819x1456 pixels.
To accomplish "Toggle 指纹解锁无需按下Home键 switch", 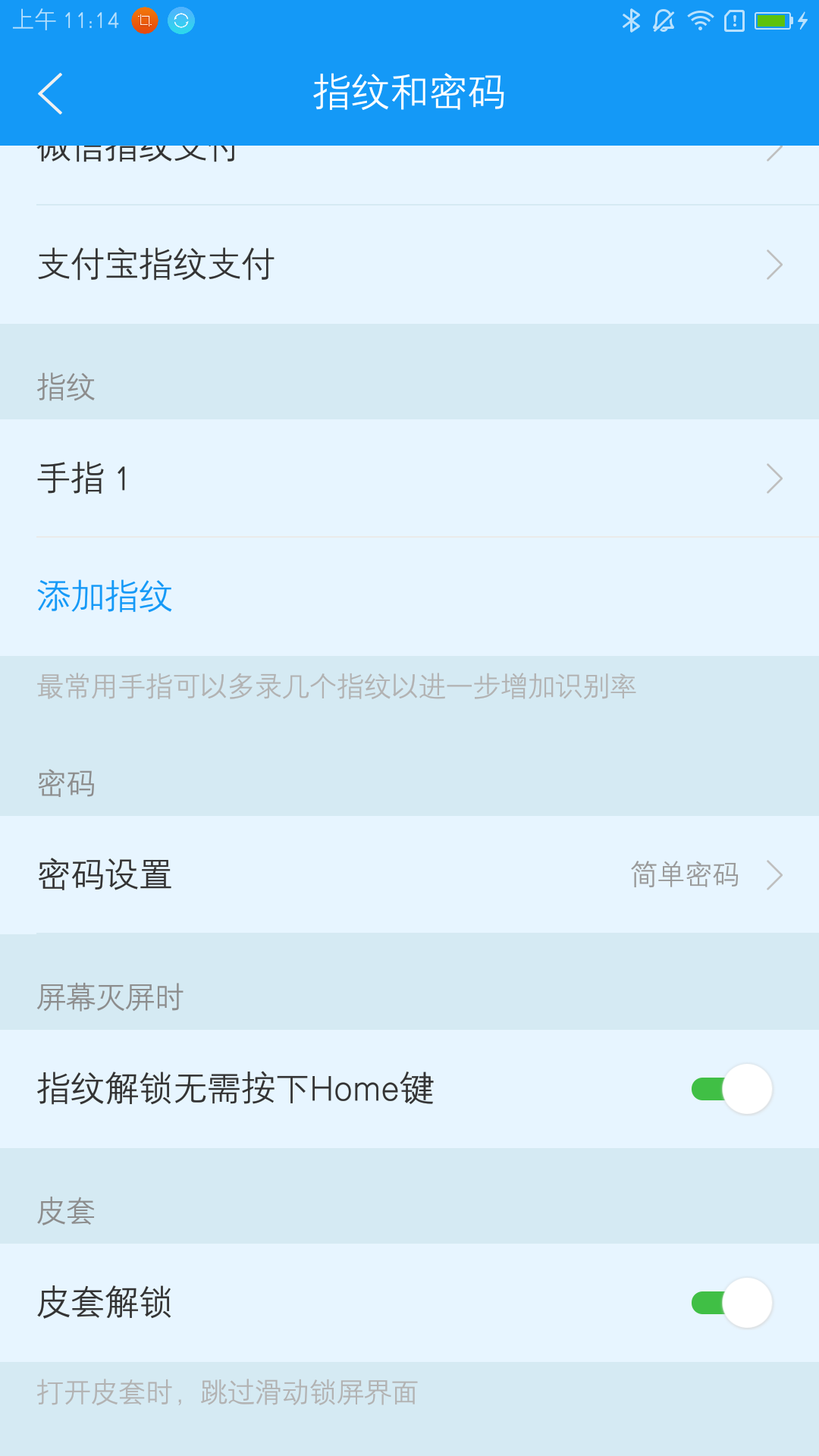I will coord(732,1089).
